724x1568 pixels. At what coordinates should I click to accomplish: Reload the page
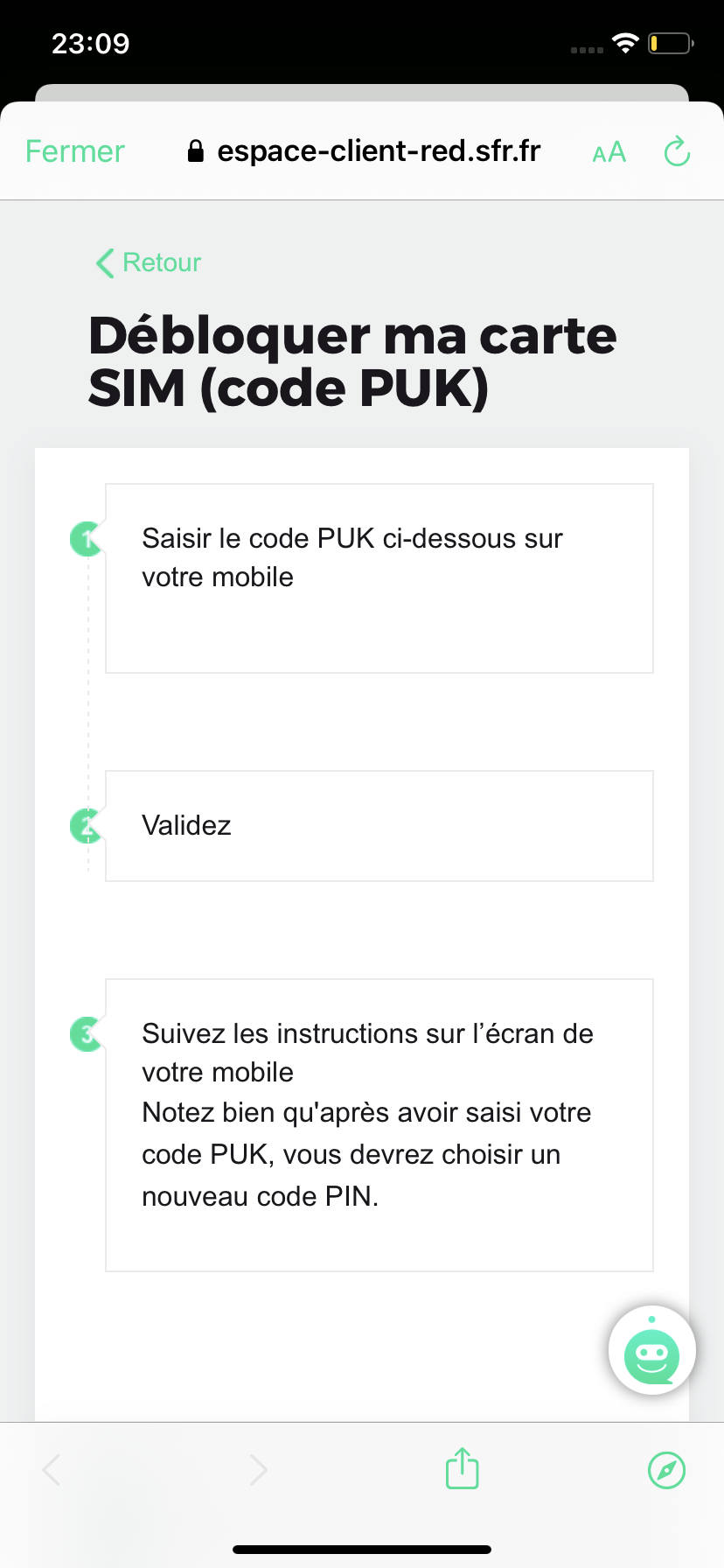[x=677, y=151]
